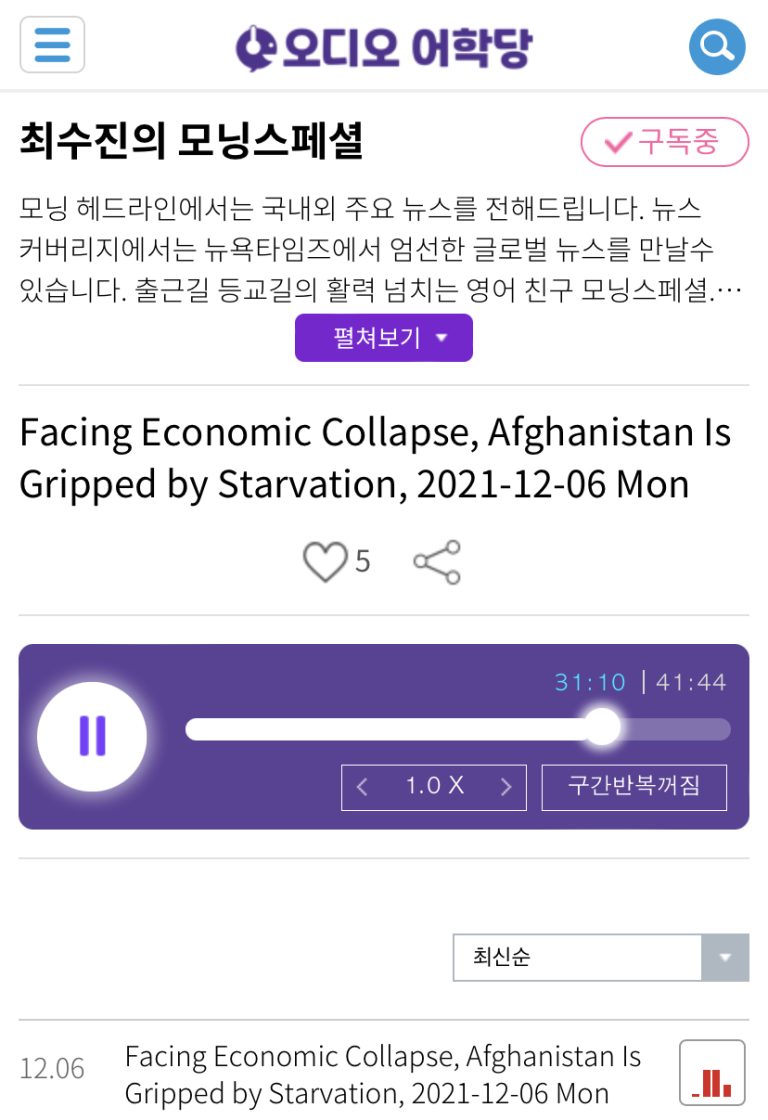Image resolution: width=768 pixels, height=1120 pixels.
Task: Share this episode
Action: [437, 562]
